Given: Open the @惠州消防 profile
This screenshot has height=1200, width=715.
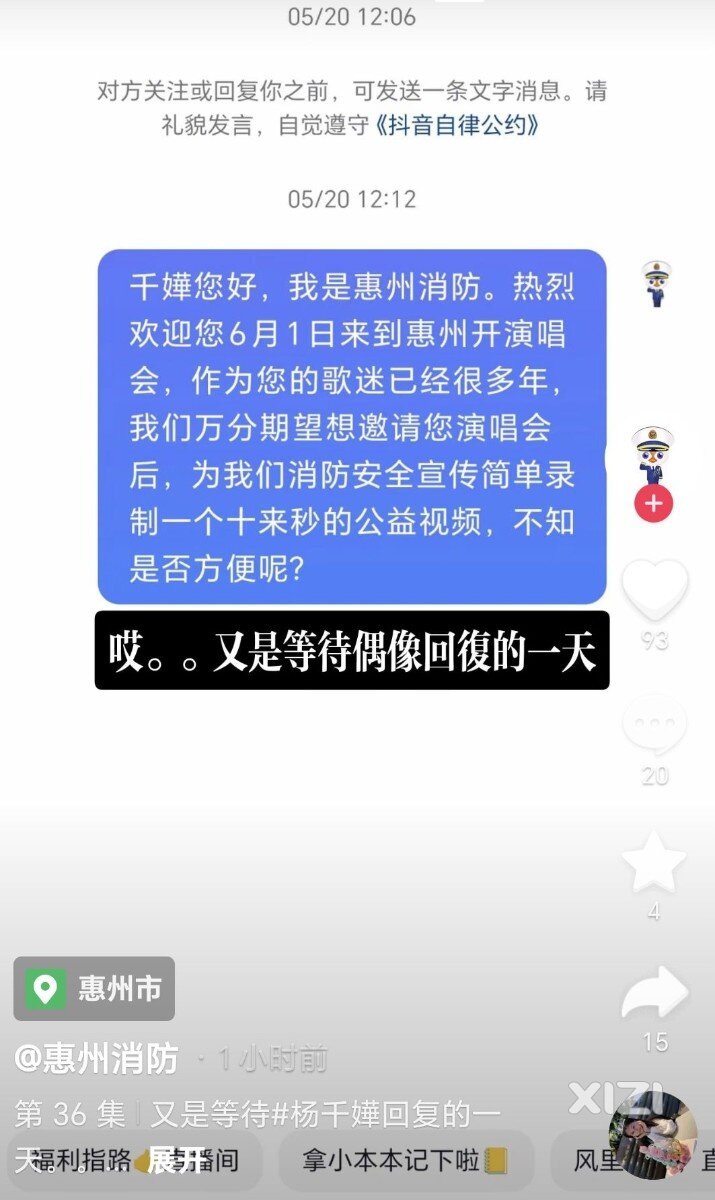Looking at the screenshot, I should click(x=97, y=1058).
